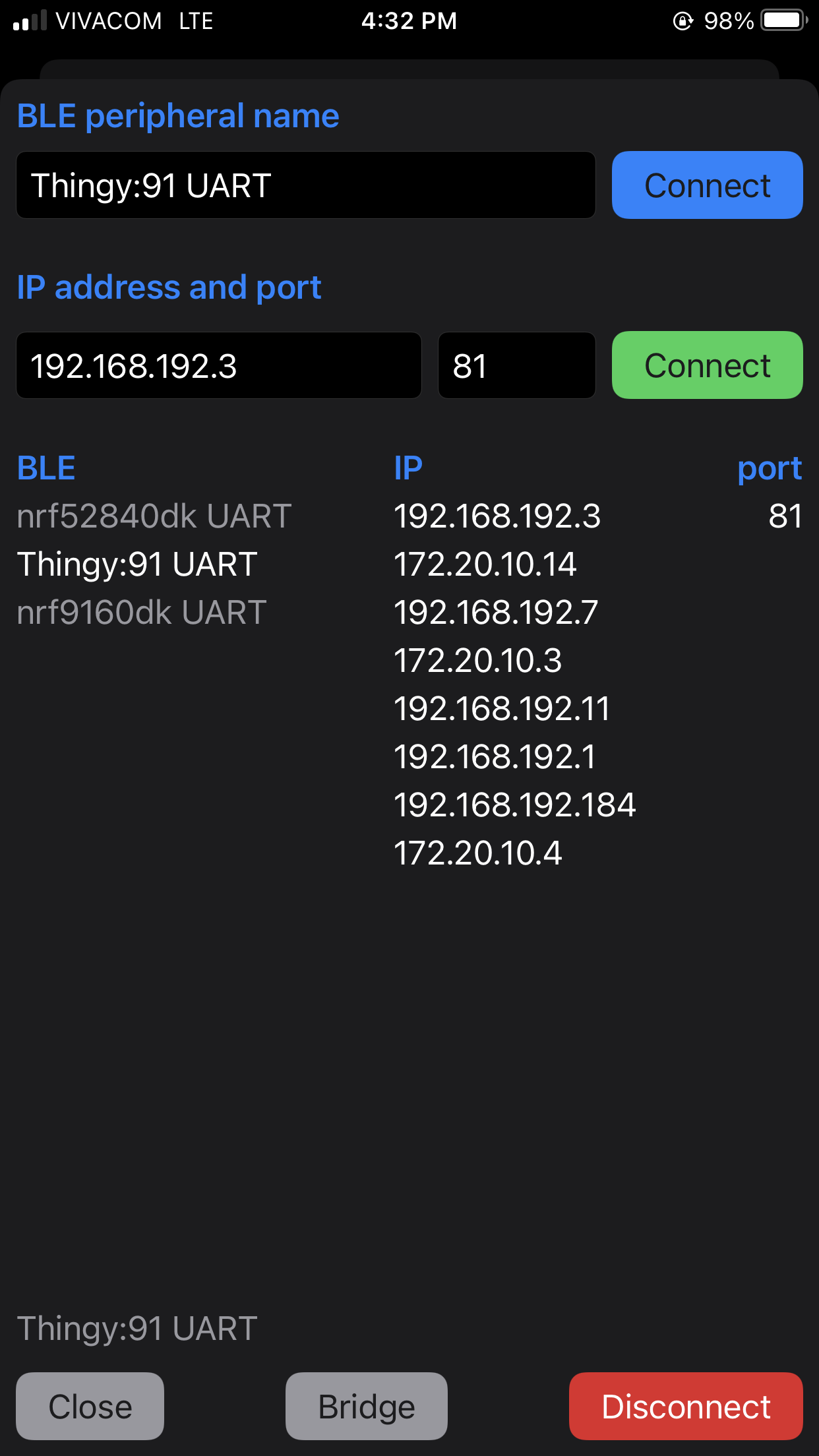Disconnect from Thingy:91 UART
This screenshot has width=819, height=1456.
(x=686, y=1406)
